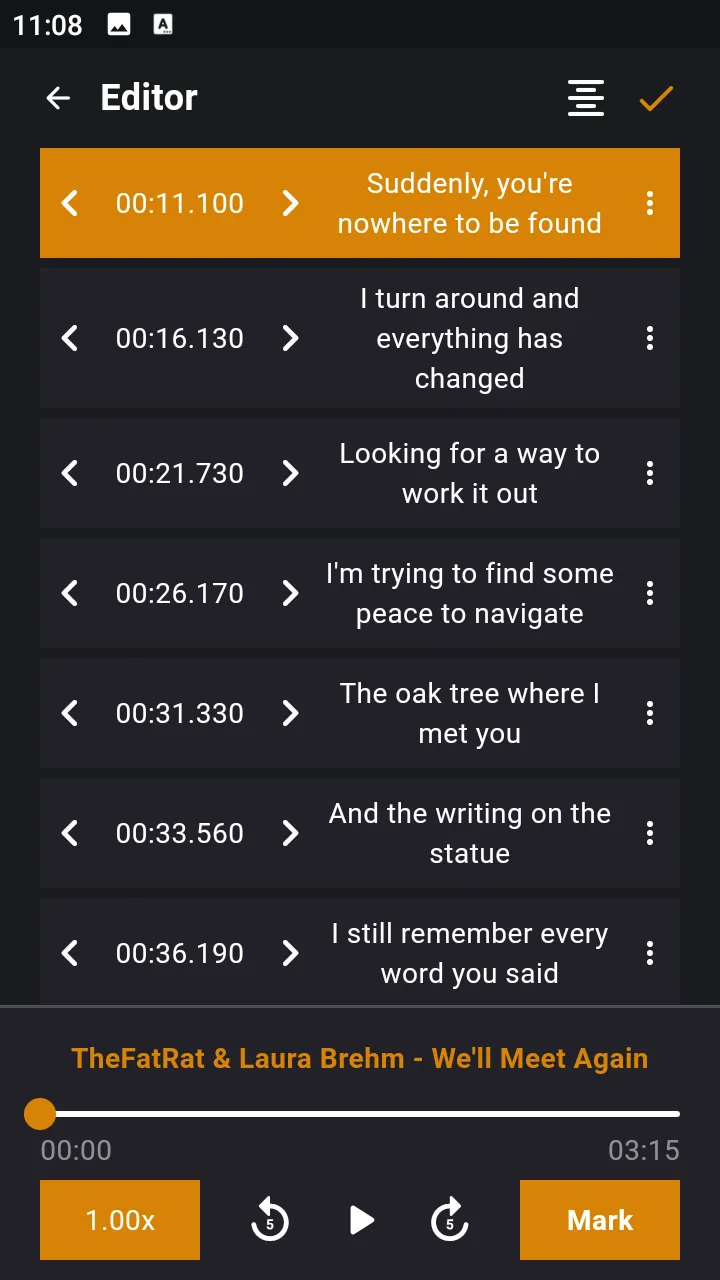
Task: Open options for "Looking for a way" line
Action: [650, 473]
